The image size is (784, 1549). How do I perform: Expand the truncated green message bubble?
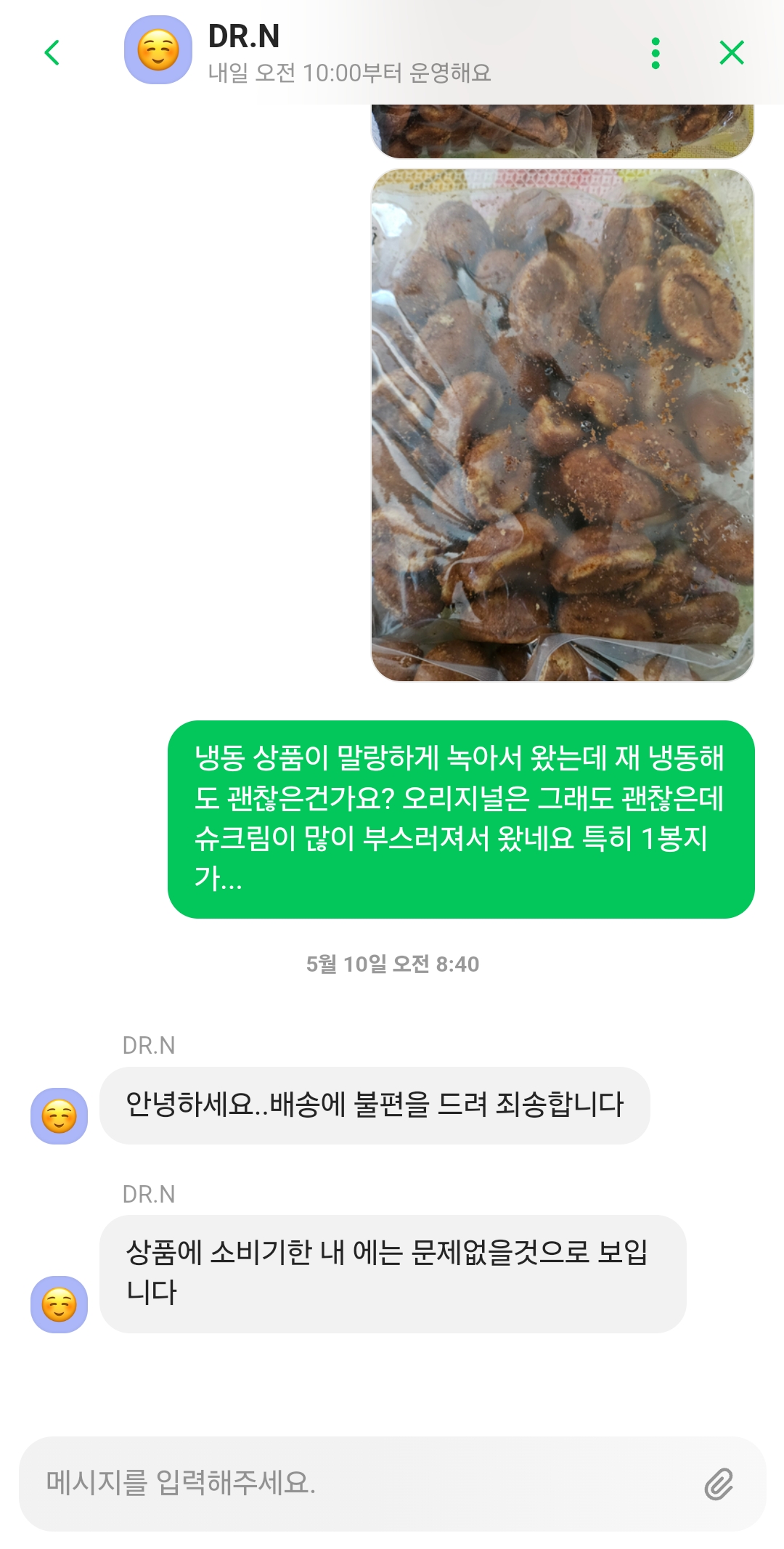[x=461, y=819]
